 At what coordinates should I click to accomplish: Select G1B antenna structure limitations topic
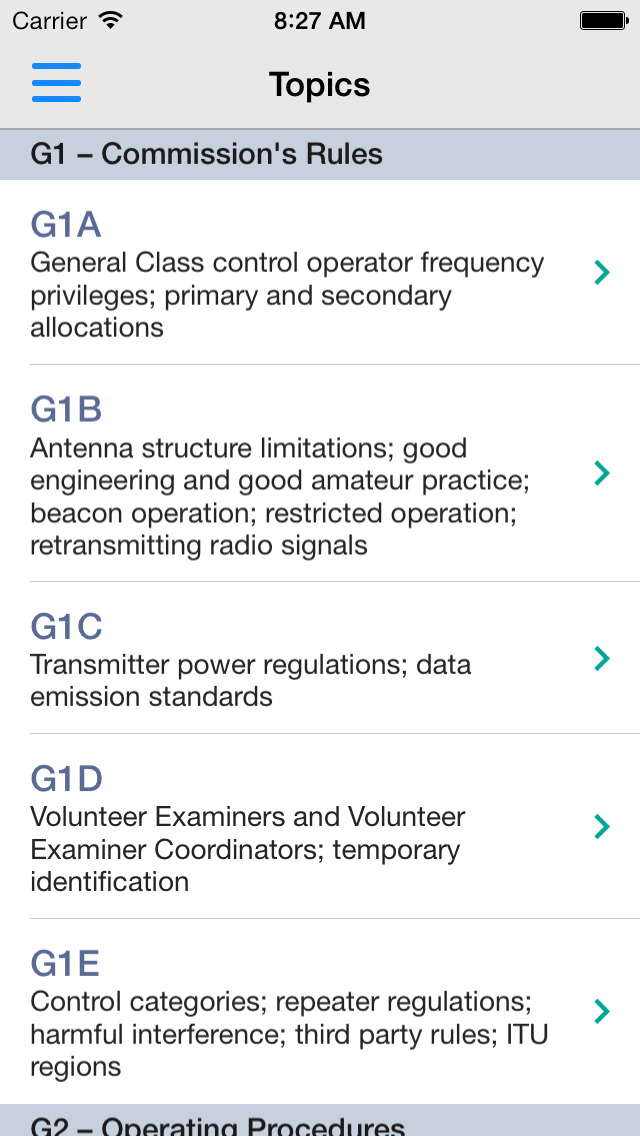point(320,473)
